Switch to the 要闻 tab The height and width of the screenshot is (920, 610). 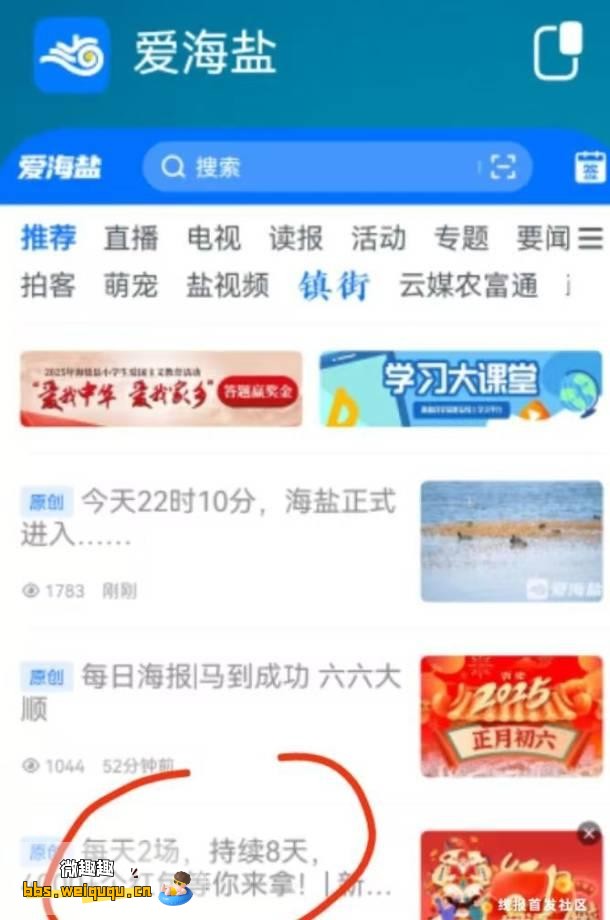(x=542, y=238)
